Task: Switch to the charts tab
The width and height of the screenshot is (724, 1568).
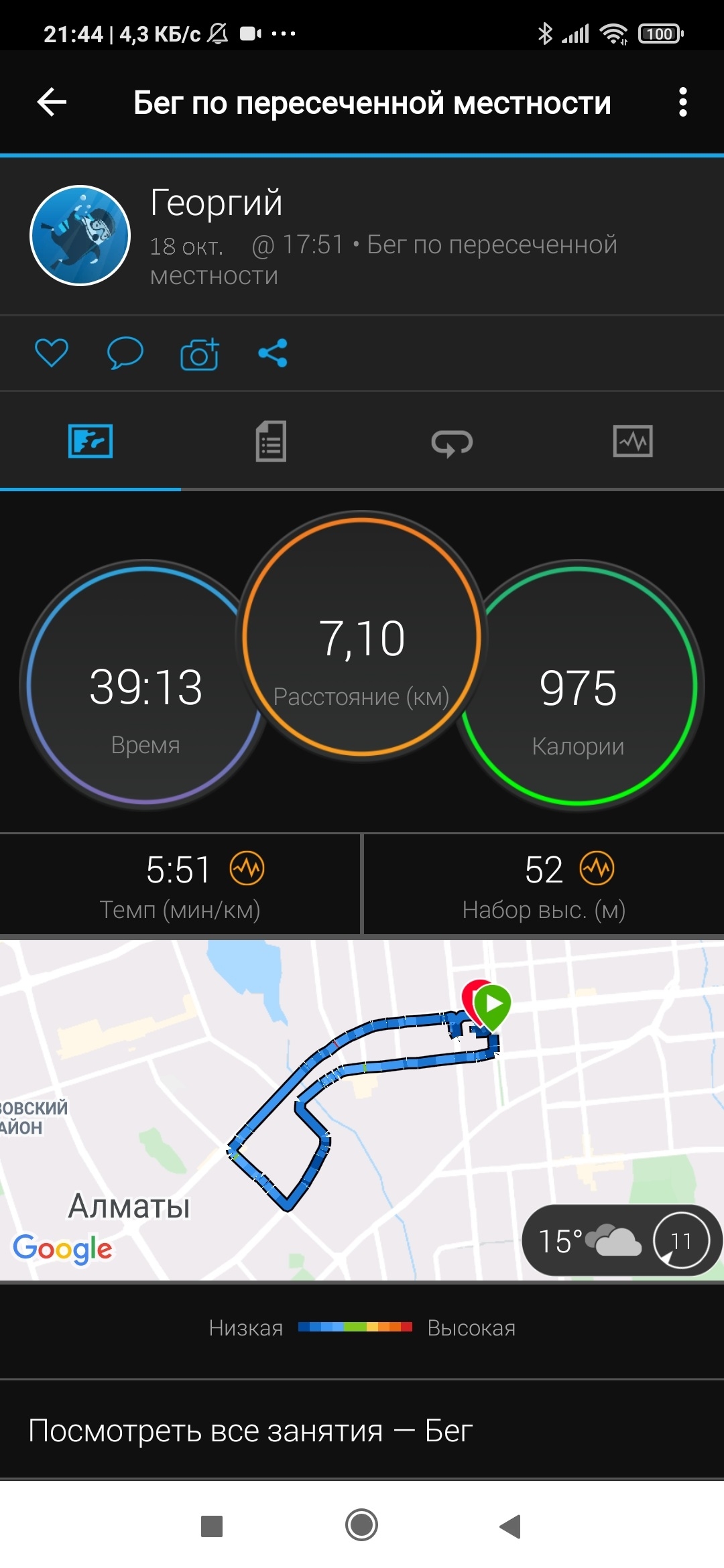Action: click(x=633, y=441)
